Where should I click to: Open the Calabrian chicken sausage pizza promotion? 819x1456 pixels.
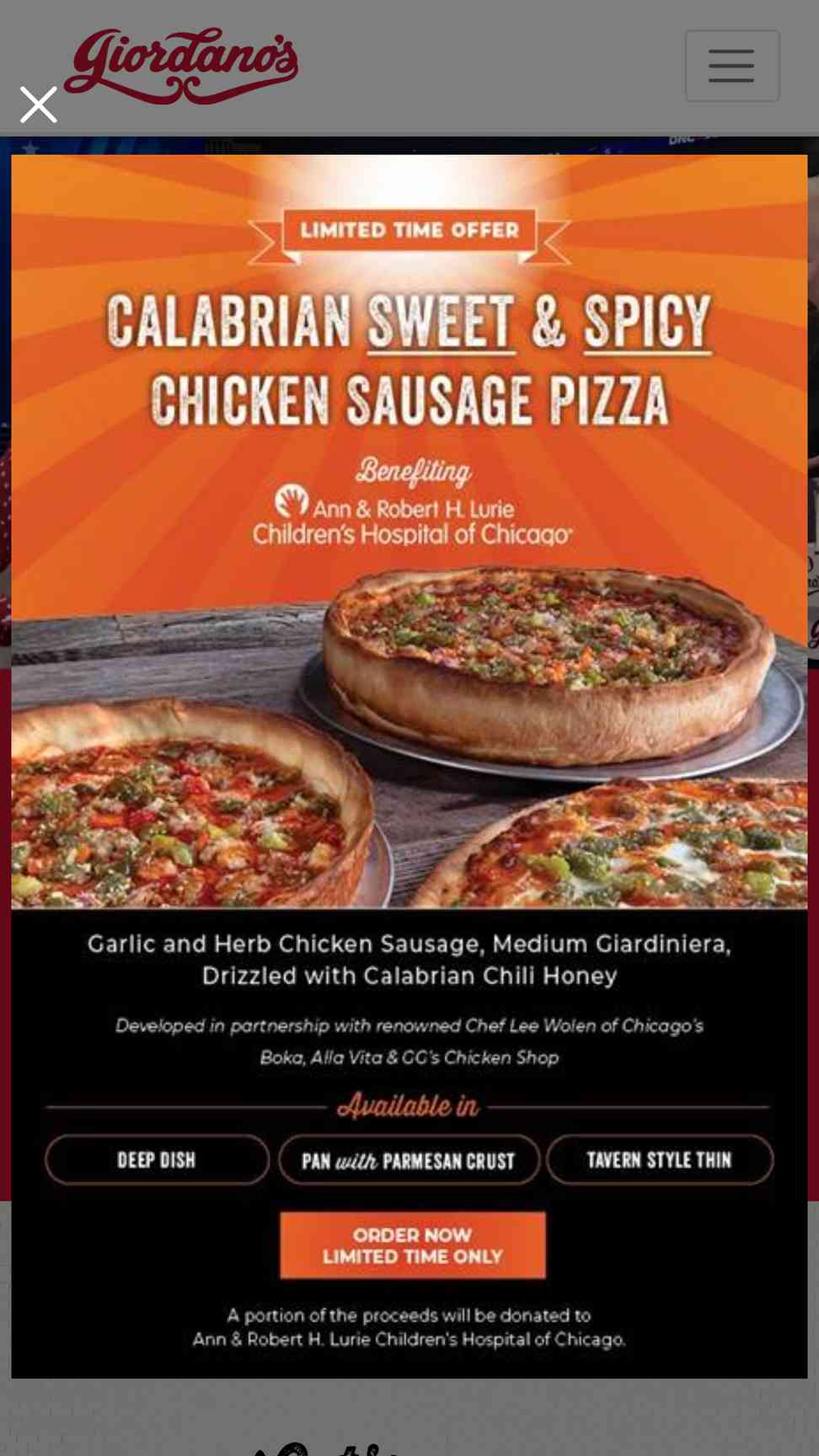point(412,1245)
